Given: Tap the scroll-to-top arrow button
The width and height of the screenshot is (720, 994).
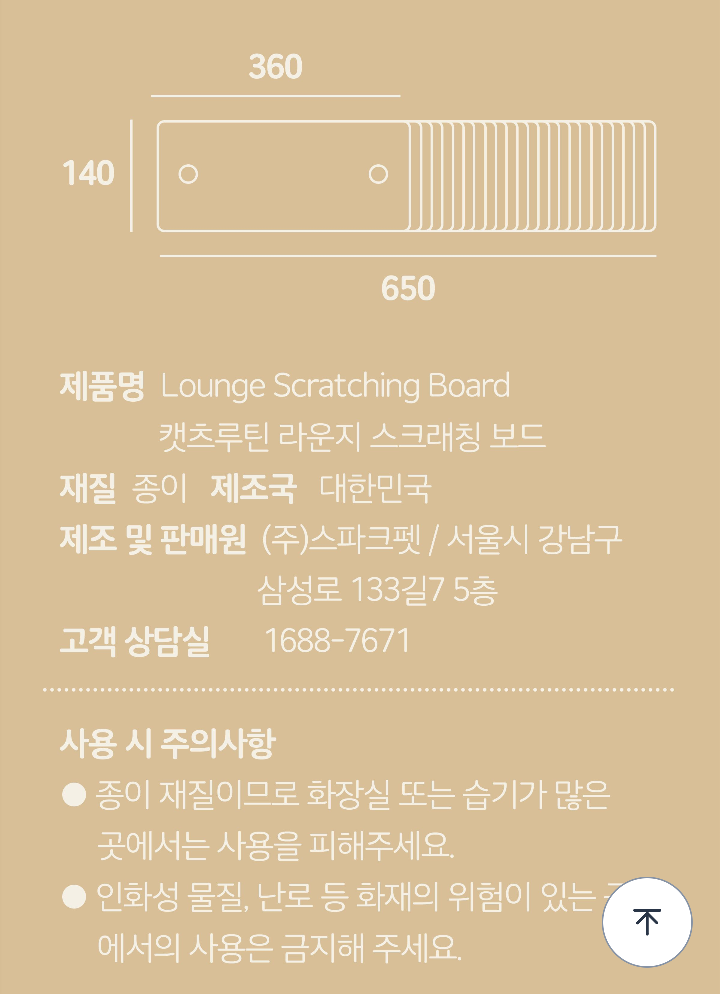Looking at the screenshot, I should (647, 921).
